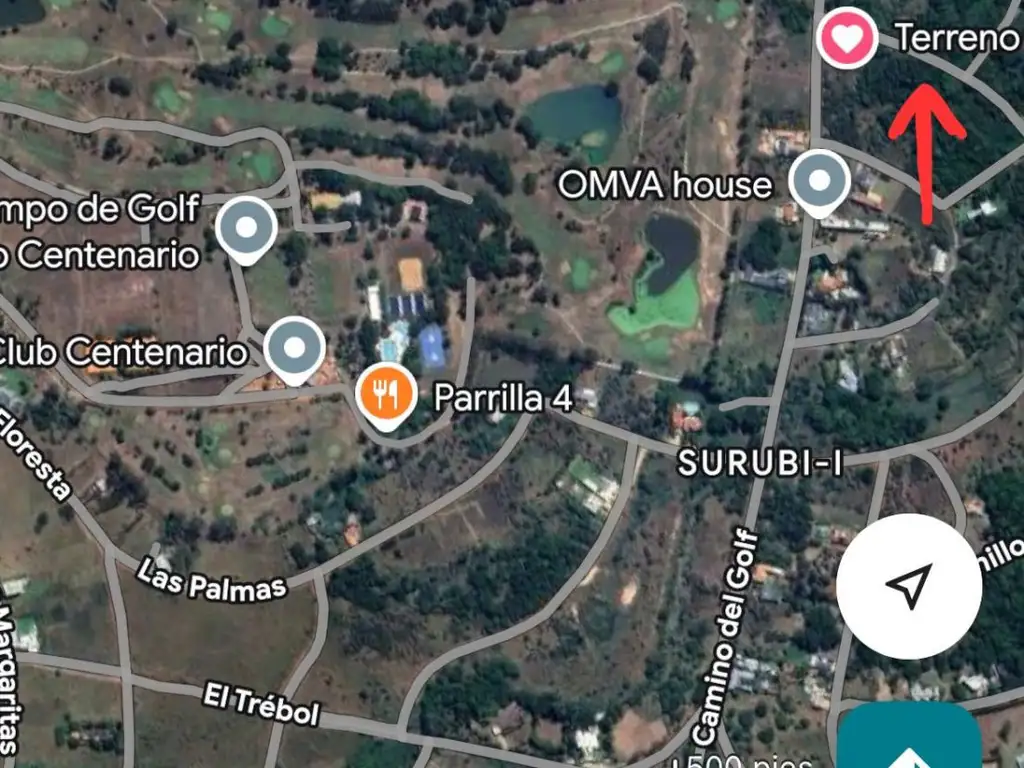Tap the Club Centenario location pin

click(x=295, y=349)
